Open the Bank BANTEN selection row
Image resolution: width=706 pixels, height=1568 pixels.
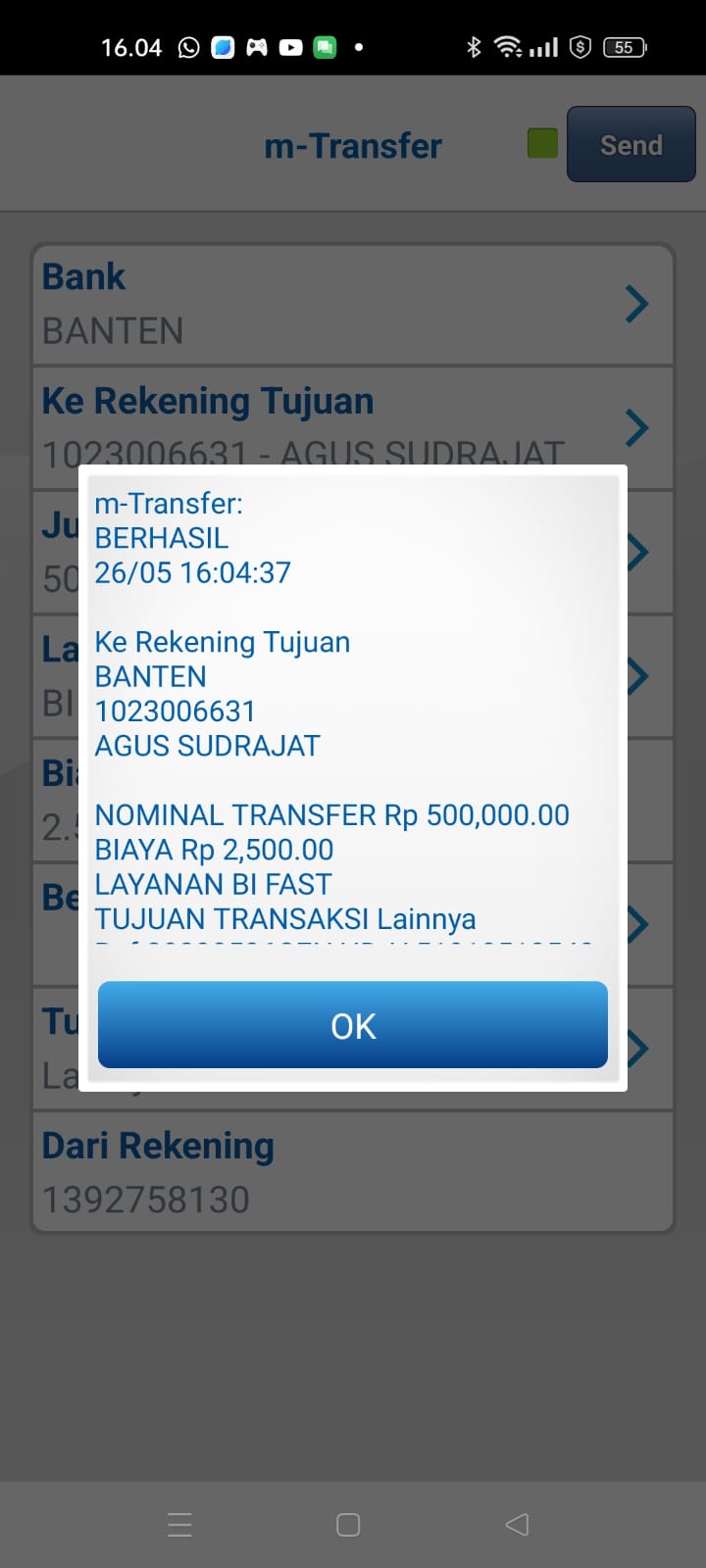[353, 304]
